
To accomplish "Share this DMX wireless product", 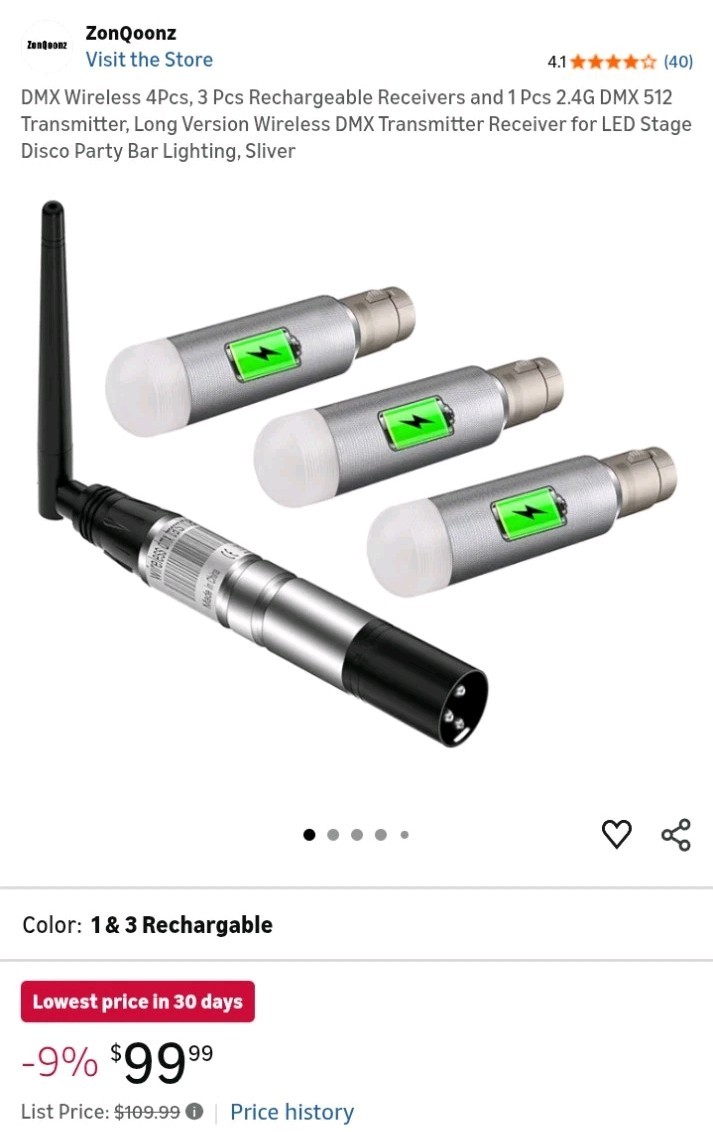I will point(676,834).
